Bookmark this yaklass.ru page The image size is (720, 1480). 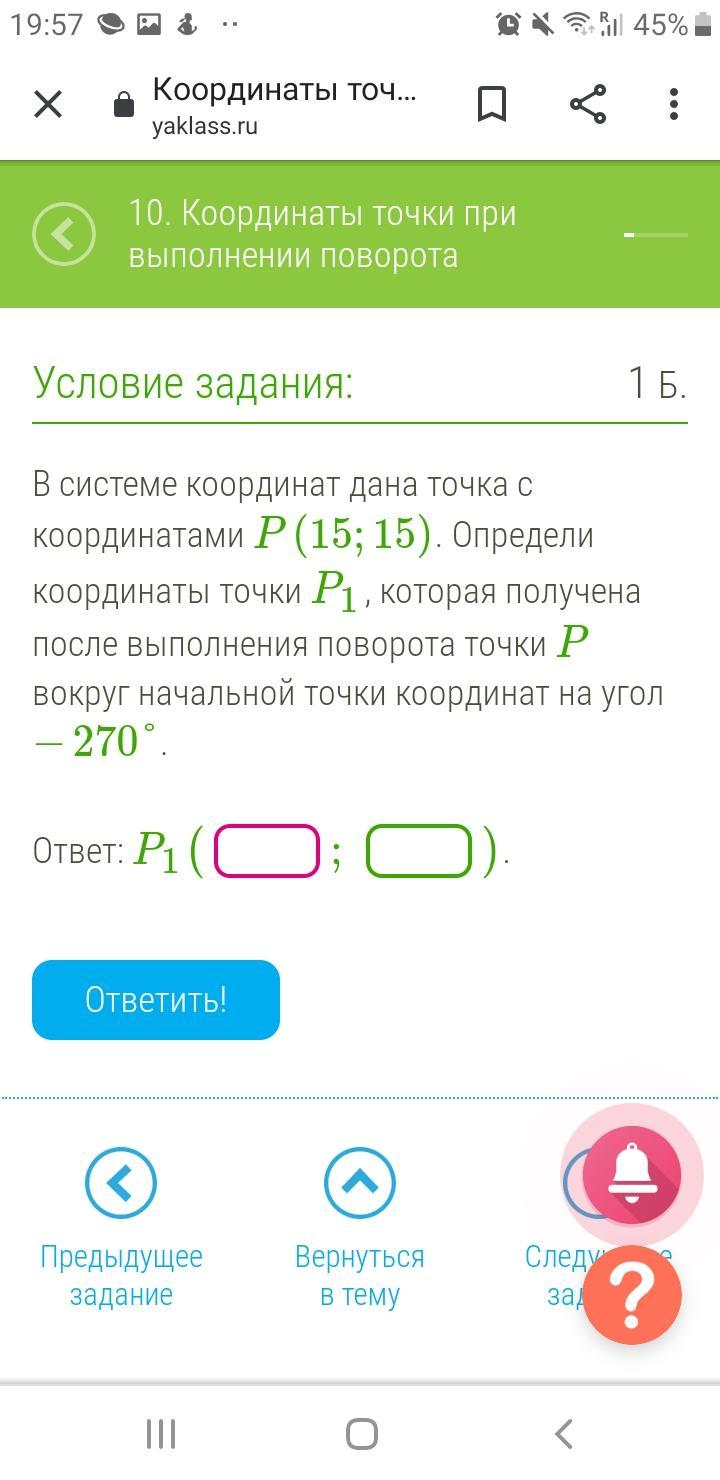[x=491, y=104]
